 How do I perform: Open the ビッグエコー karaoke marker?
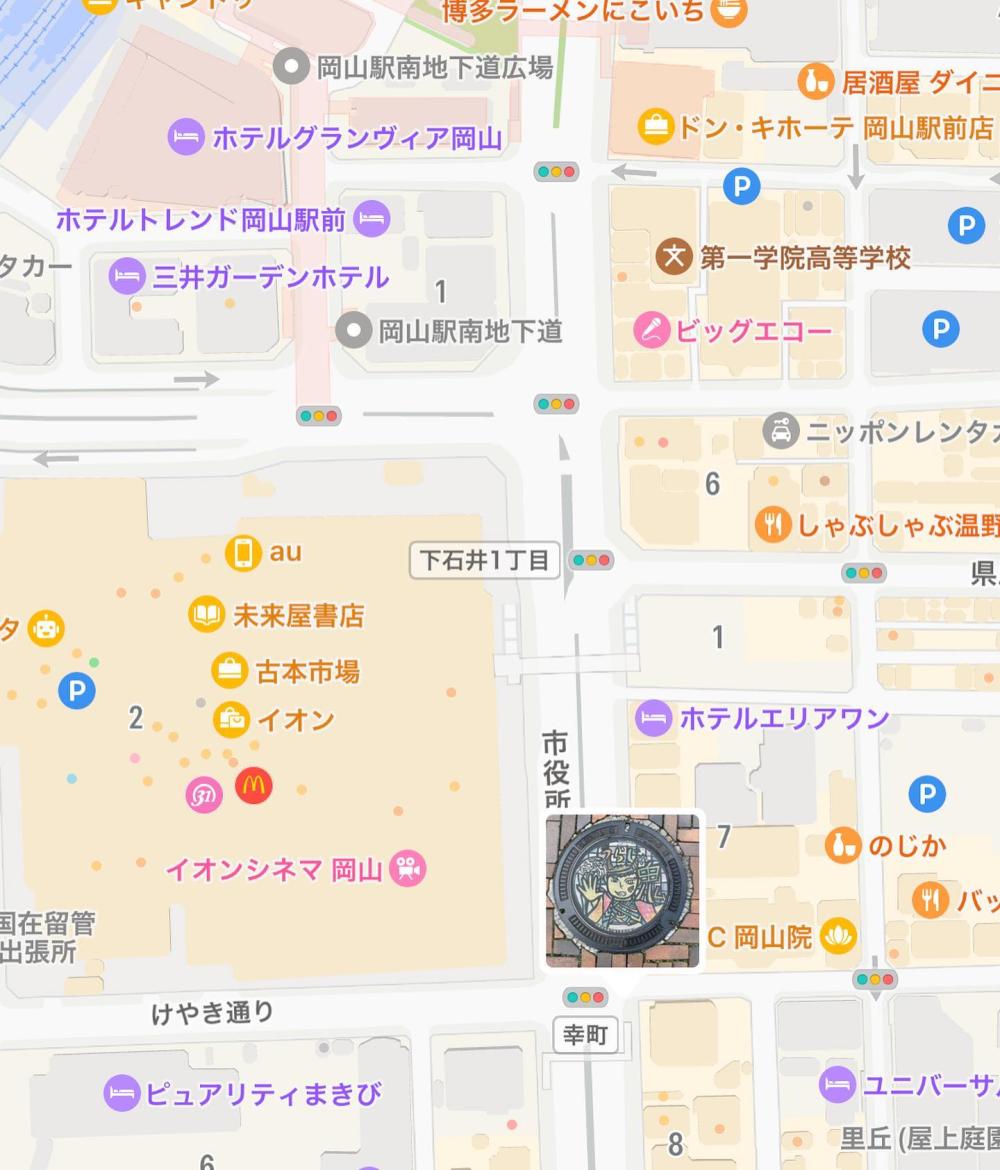(x=651, y=330)
